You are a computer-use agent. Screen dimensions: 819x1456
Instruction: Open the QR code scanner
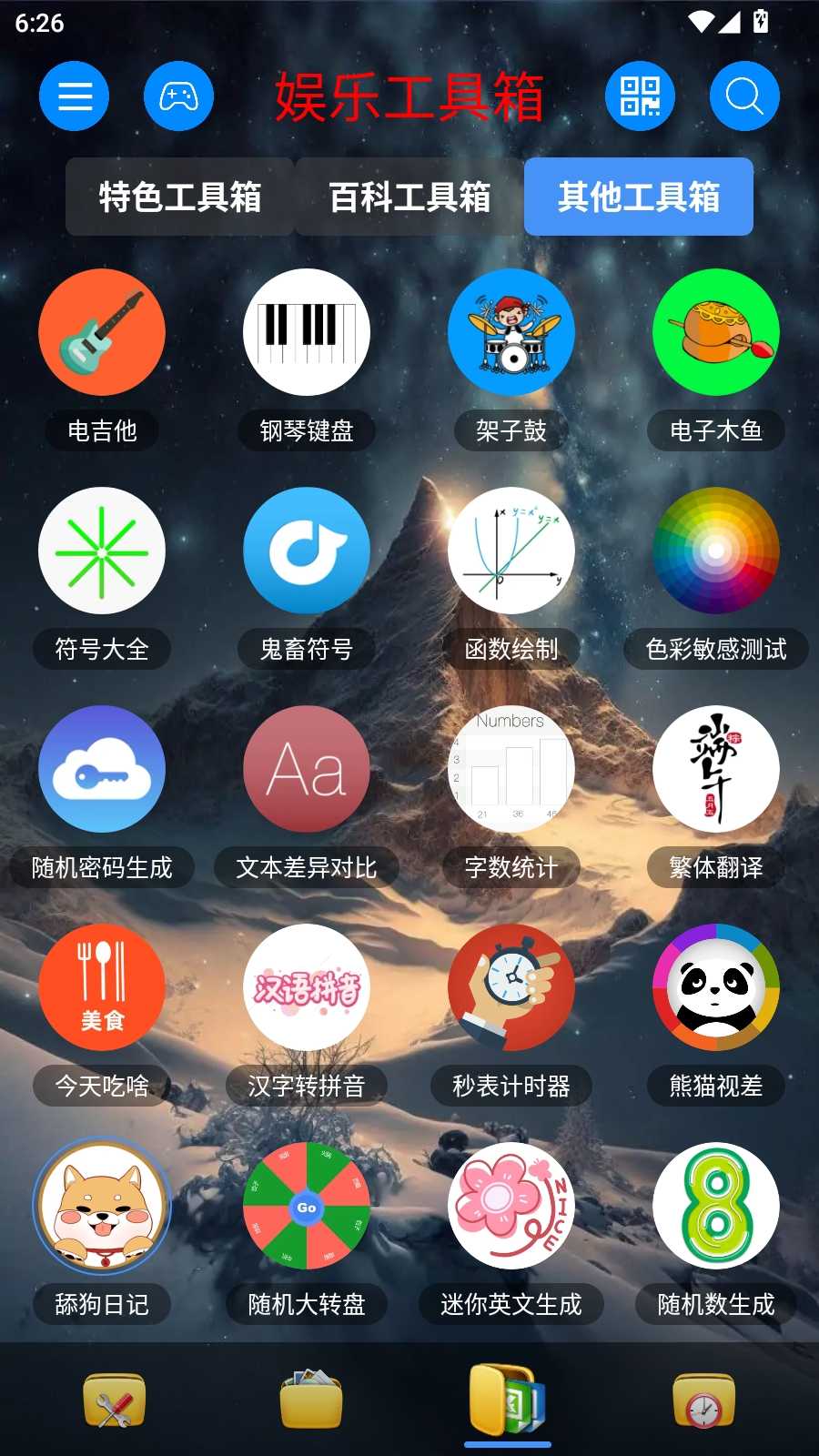pos(640,96)
